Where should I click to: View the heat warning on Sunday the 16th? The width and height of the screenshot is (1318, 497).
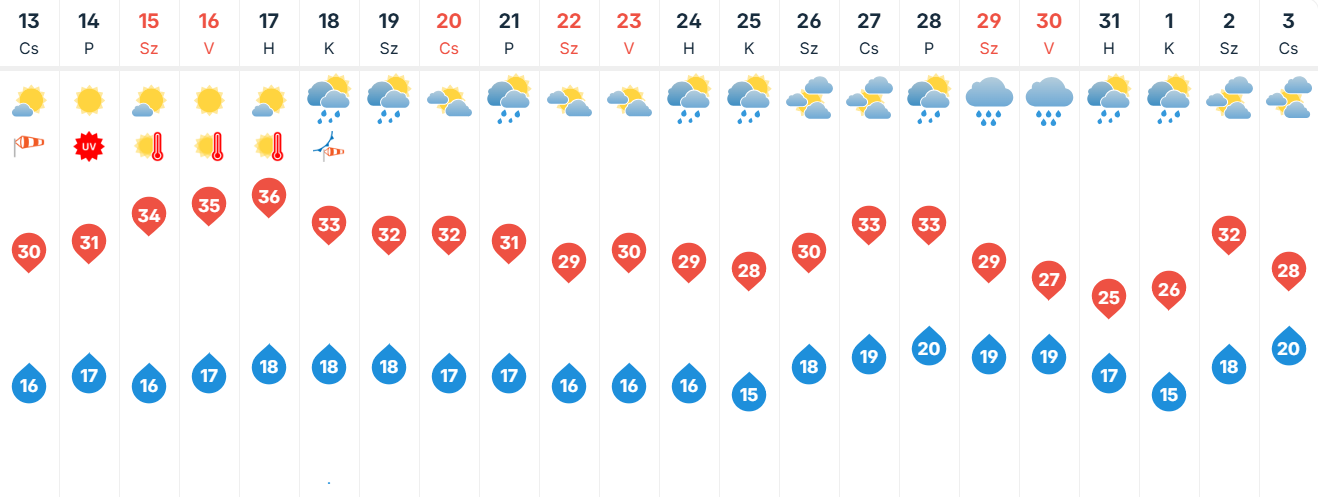tap(209, 148)
